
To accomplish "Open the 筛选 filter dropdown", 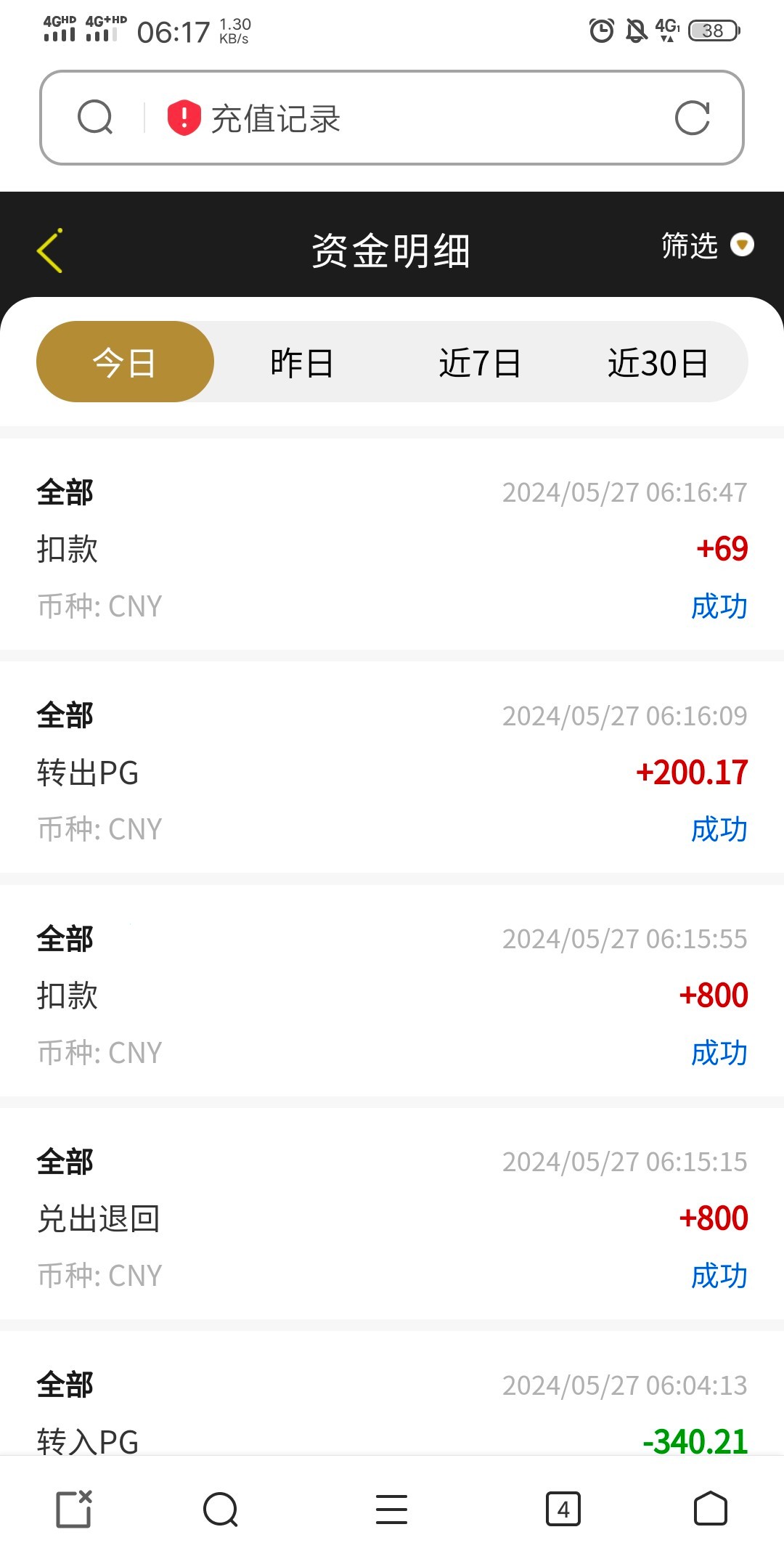I will 706,245.
